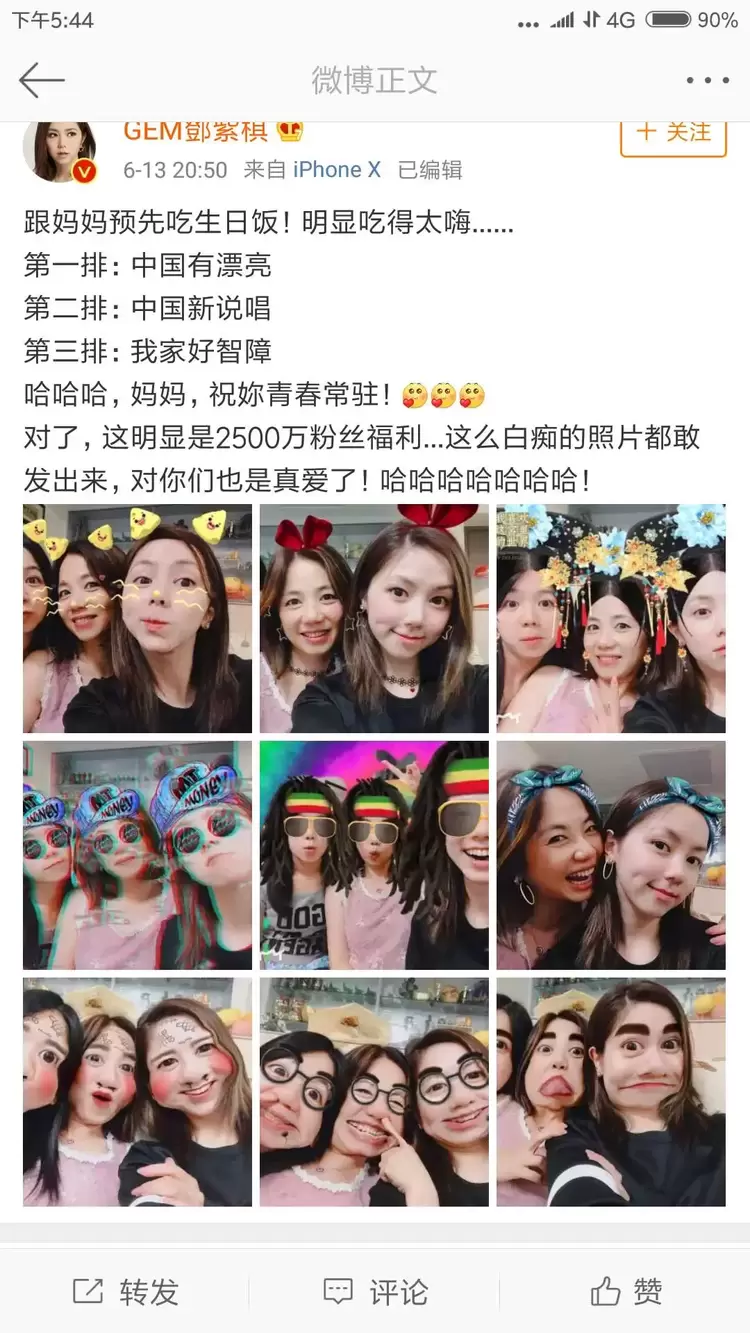Open the photo with Money caps filter
Viewport: 750px width, 1333px height.
137,855
